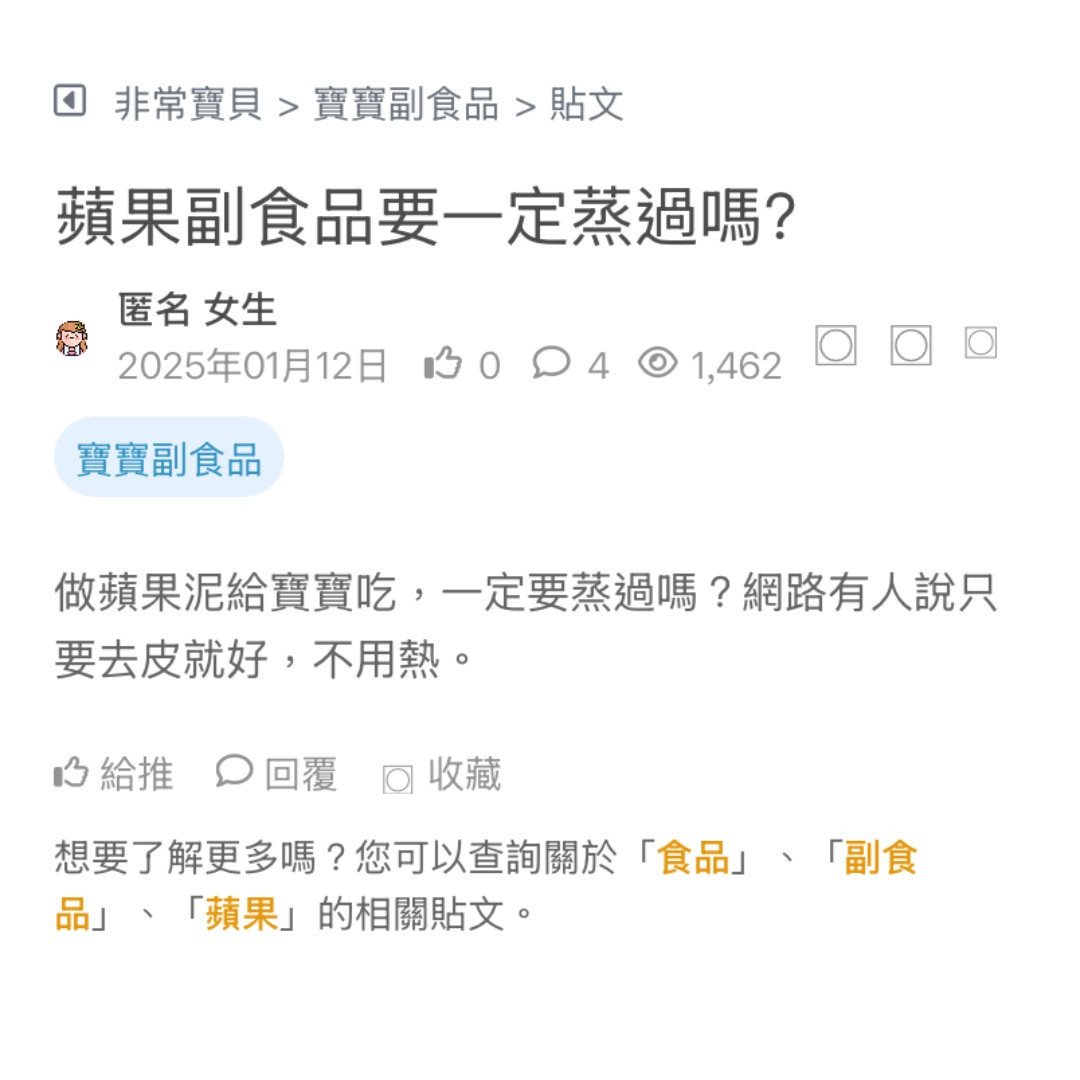Screen dimensions: 1080x1080
Task: Give the post a 給推 like
Action: click(x=113, y=774)
